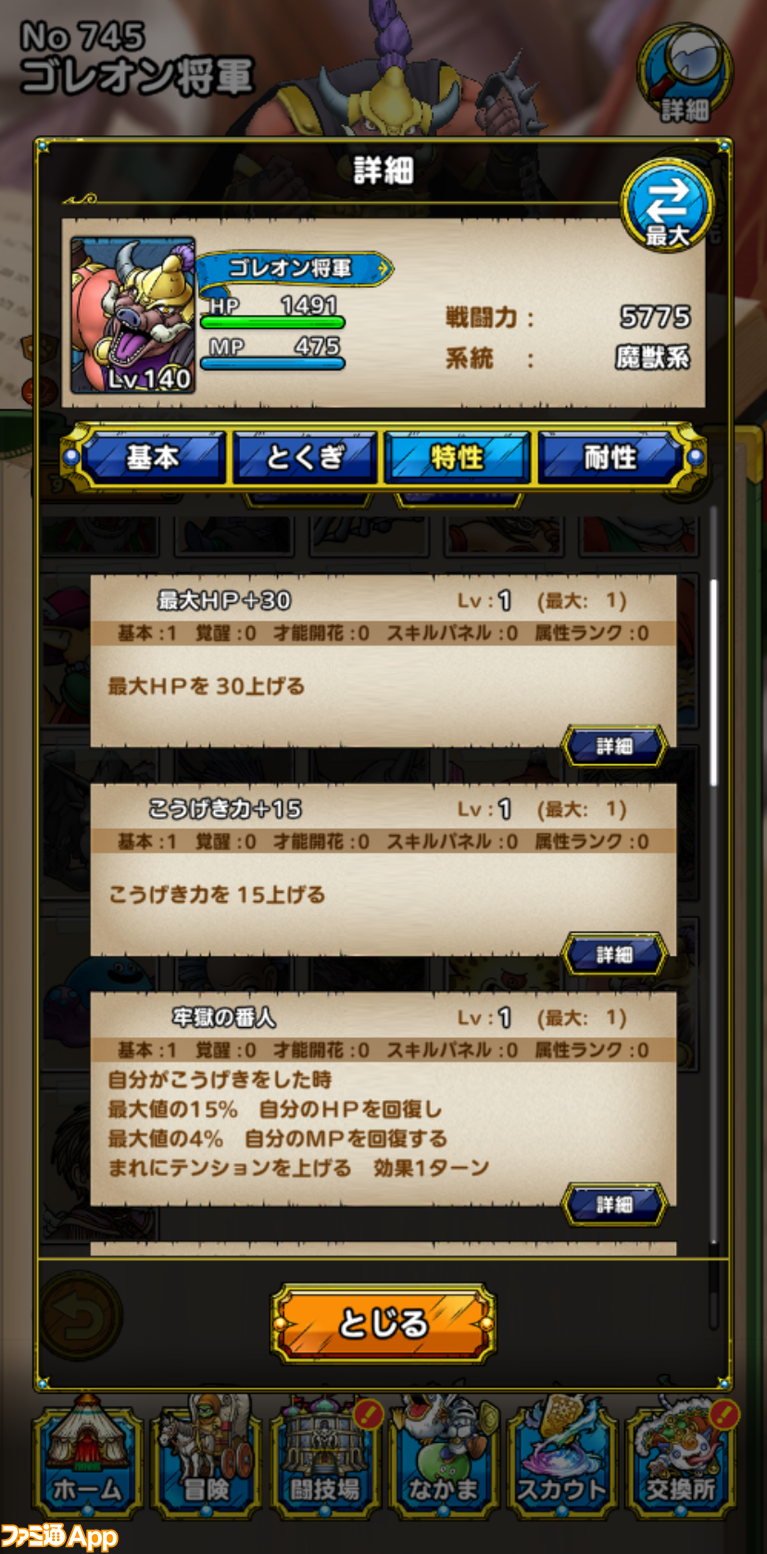Switch to the とくぎ tab
Image resolution: width=767 pixels, height=1554 pixels.
tap(305, 458)
